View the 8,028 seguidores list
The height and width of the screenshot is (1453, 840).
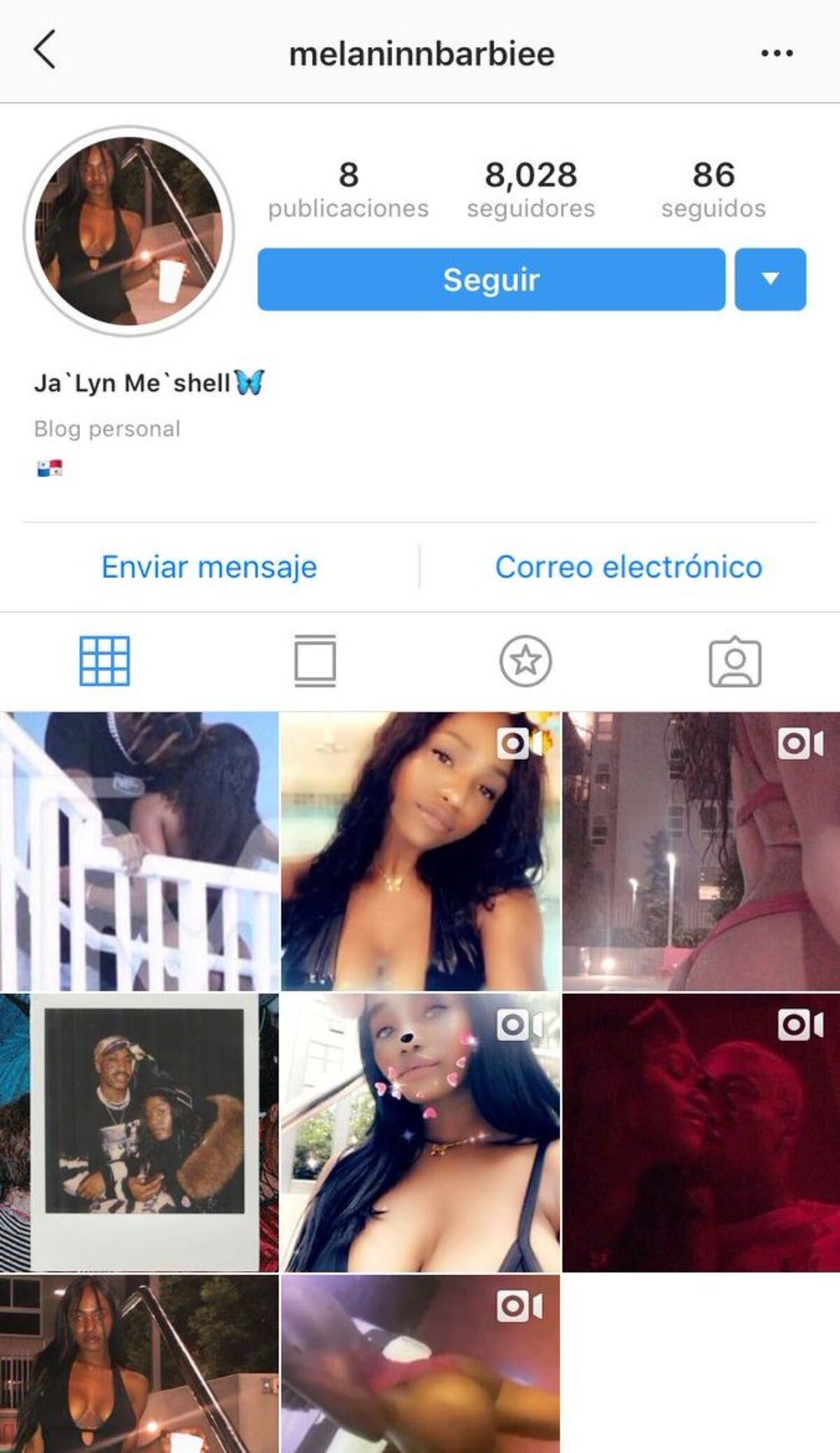[x=531, y=189]
